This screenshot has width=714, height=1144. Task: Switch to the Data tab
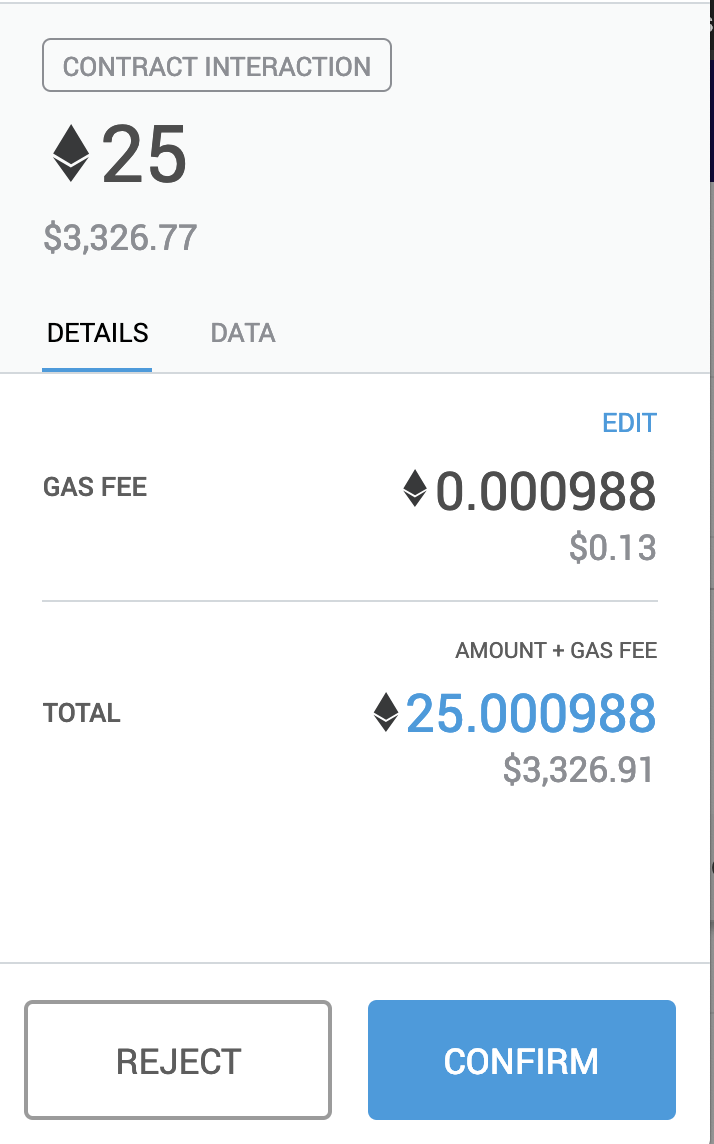click(x=243, y=333)
